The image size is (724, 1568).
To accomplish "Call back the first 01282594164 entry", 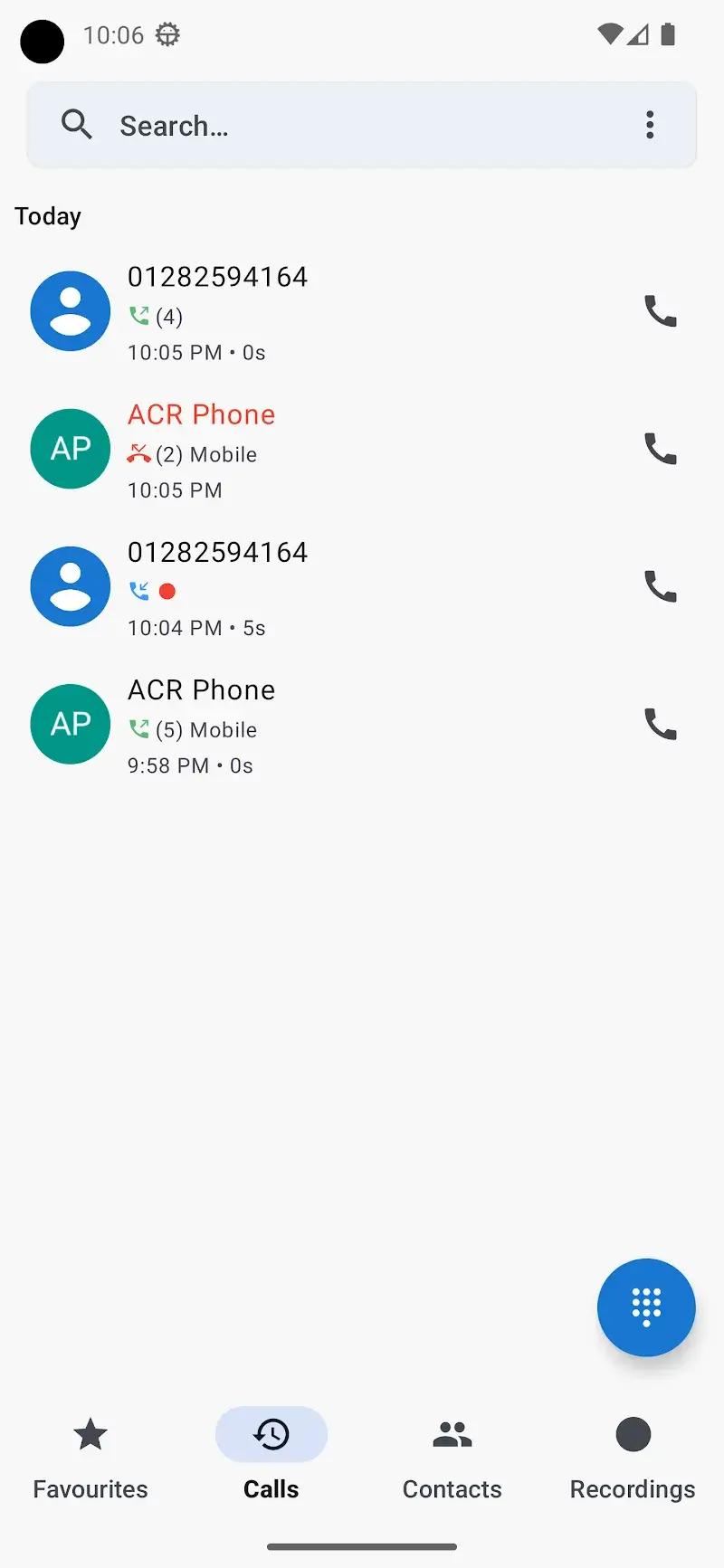I will point(660,310).
